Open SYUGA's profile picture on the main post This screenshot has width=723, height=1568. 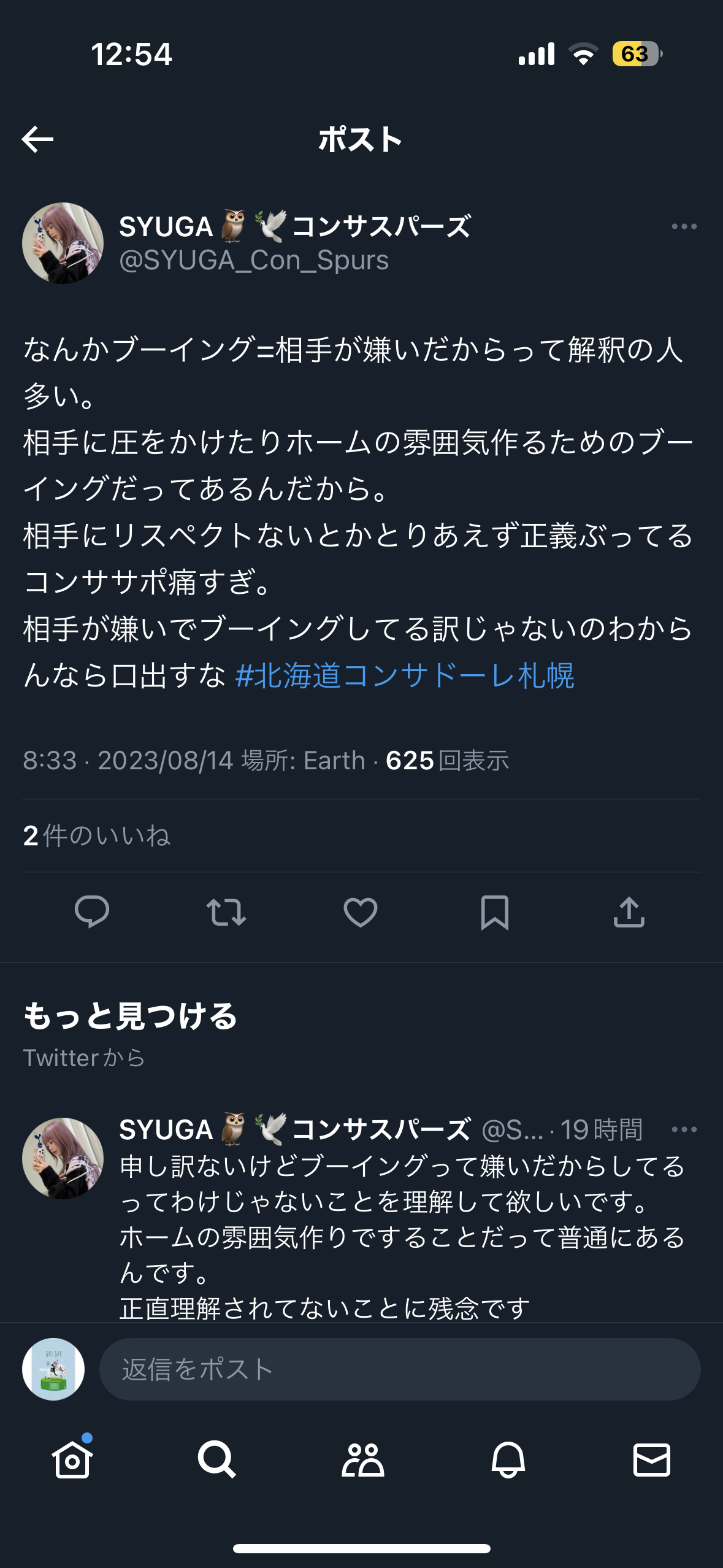(x=63, y=244)
